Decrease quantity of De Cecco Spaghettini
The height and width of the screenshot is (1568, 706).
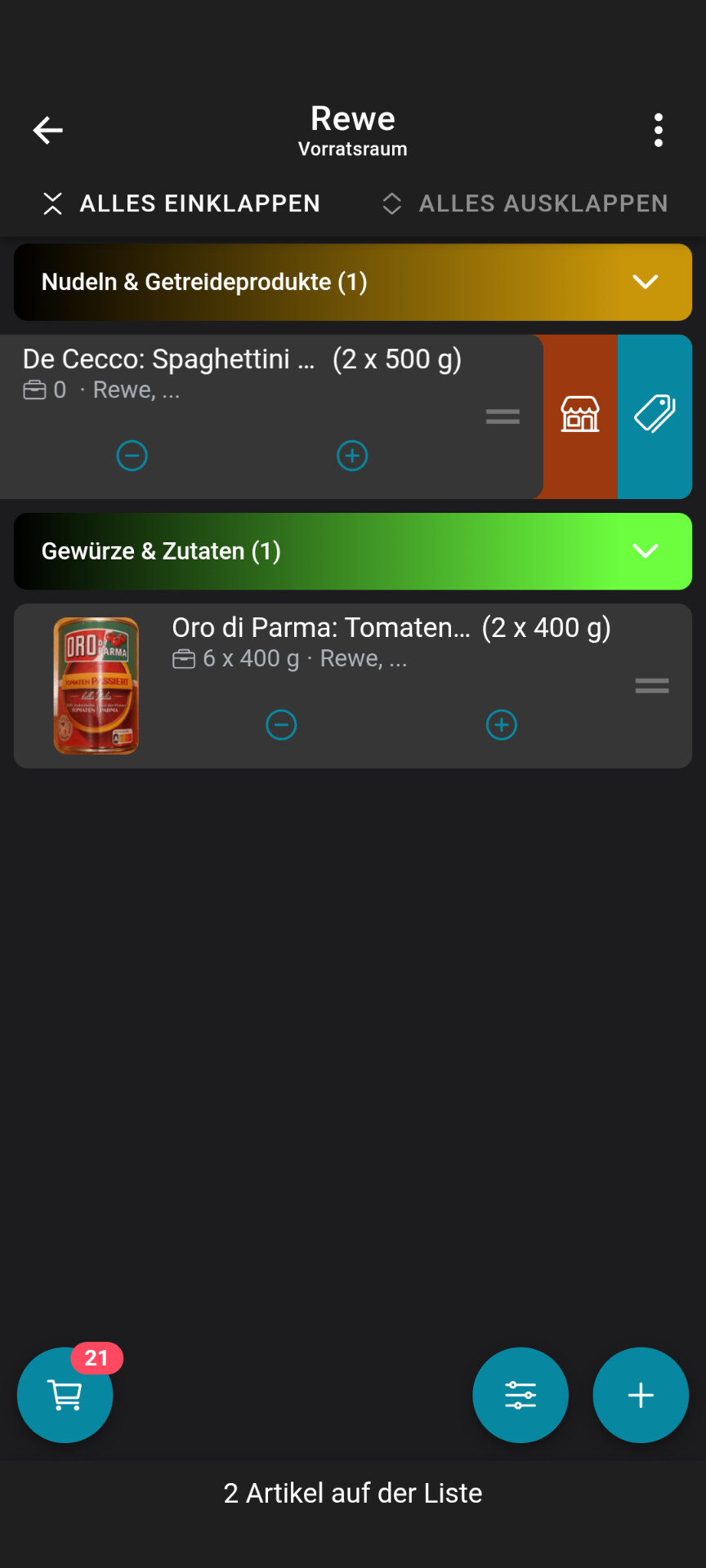[x=132, y=456]
